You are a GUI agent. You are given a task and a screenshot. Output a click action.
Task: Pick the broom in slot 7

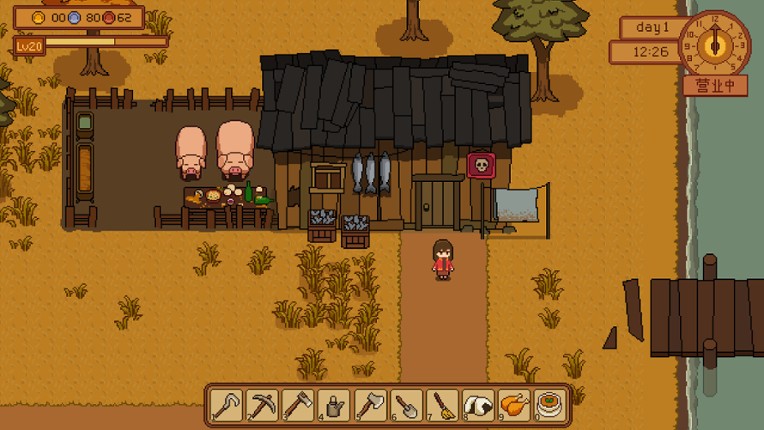(443, 405)
